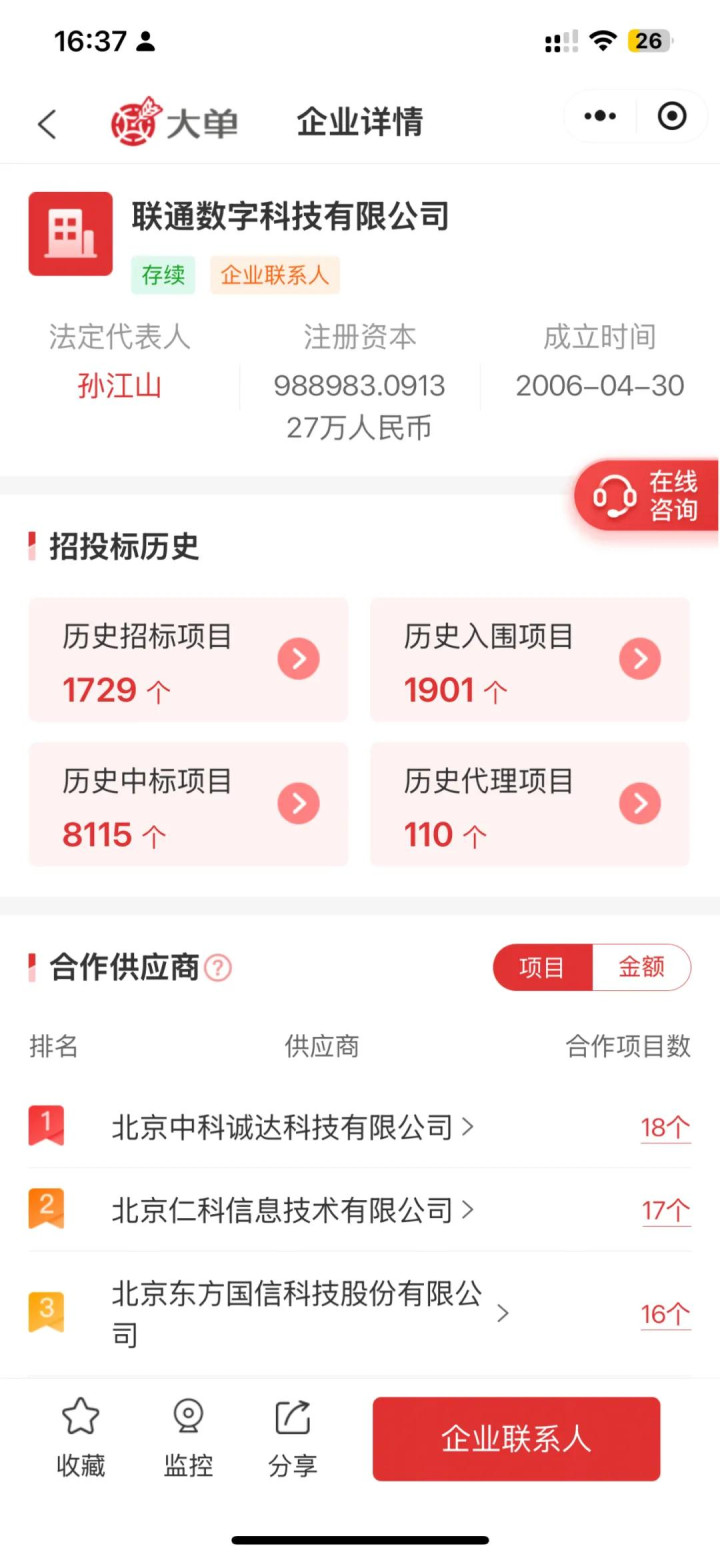
Task: Tap the 企业联系人 tag under company name
Action: click(275, 275)
